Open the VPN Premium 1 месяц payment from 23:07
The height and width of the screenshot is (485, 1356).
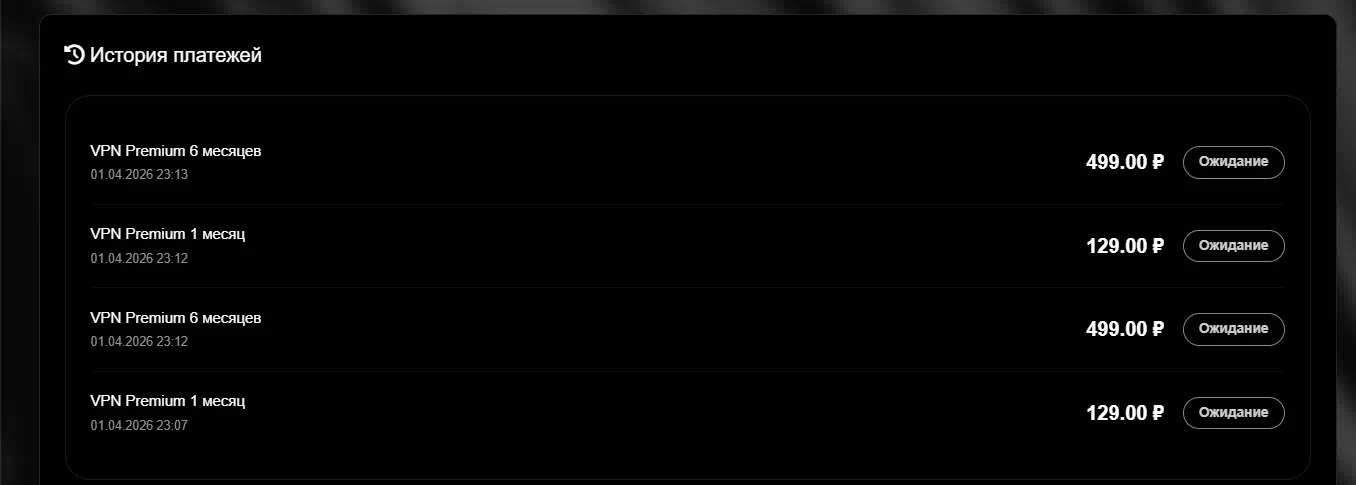click(x=168, y=401)
